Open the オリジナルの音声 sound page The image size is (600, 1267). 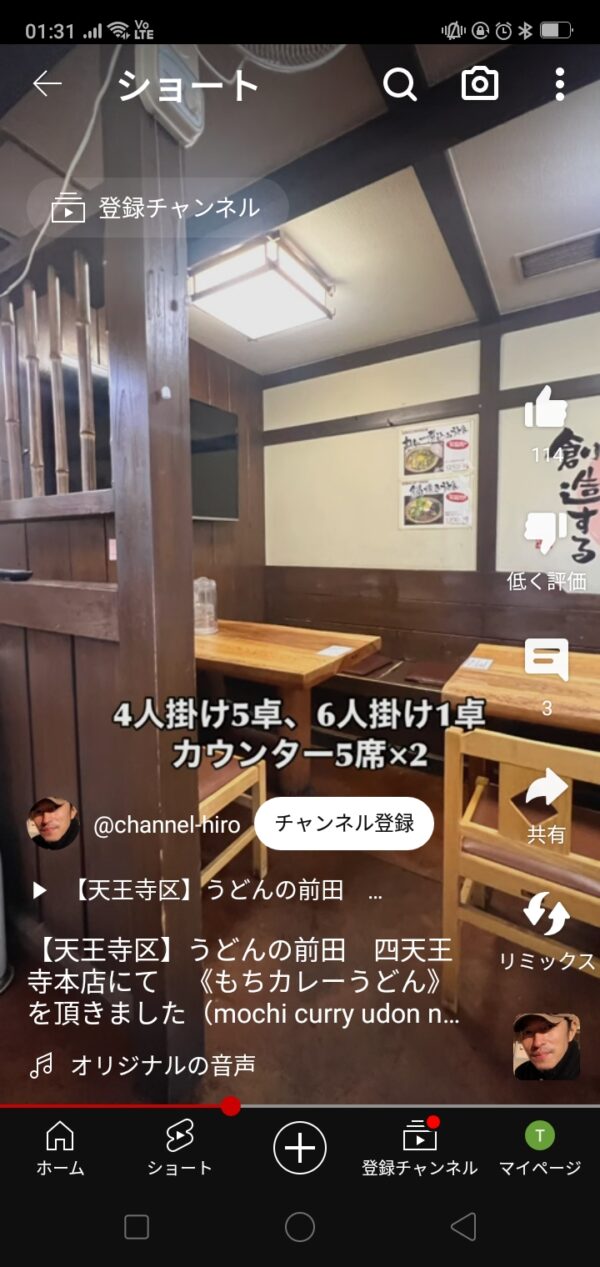162,1065
